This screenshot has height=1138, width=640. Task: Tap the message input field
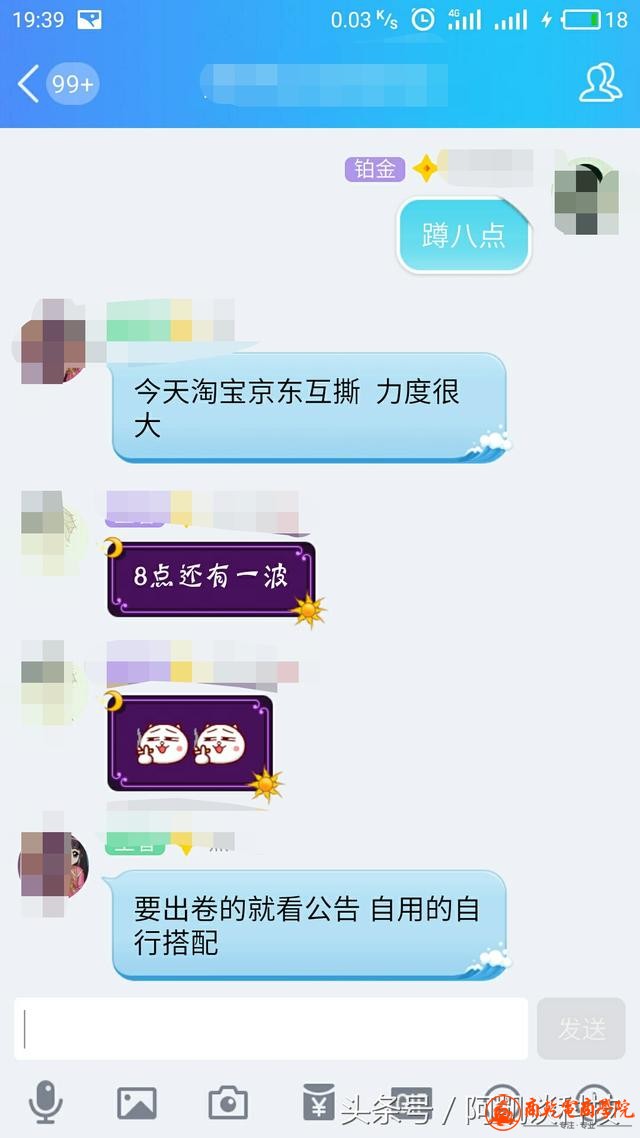tap(272, 1029)
